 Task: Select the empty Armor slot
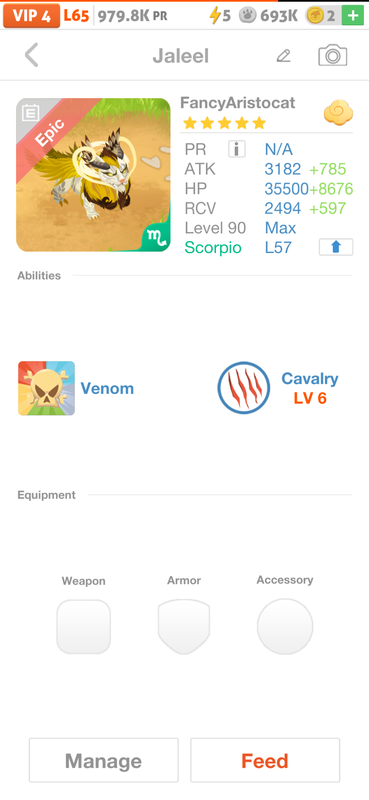click(184, 627)
